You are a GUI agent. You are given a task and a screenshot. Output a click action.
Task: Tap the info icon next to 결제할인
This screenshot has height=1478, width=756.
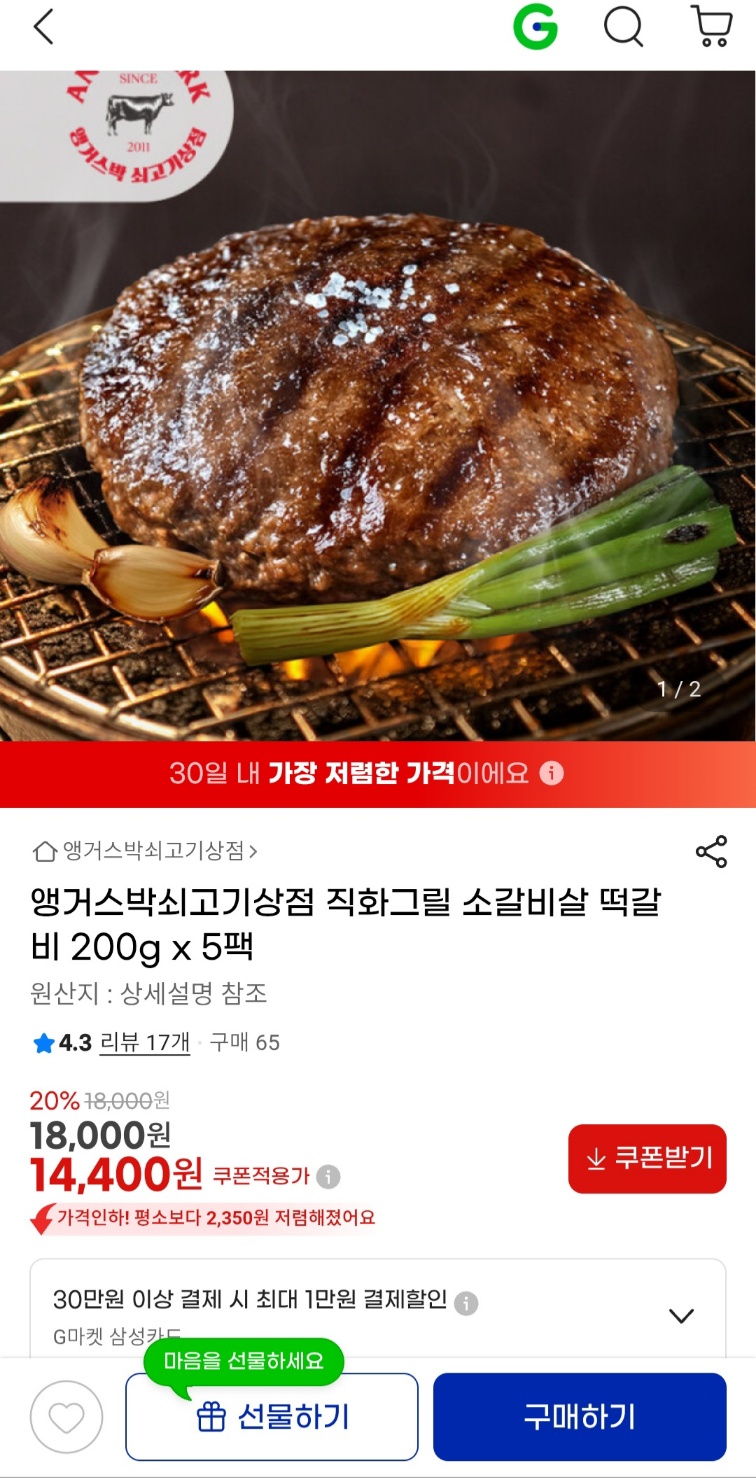465,1301
